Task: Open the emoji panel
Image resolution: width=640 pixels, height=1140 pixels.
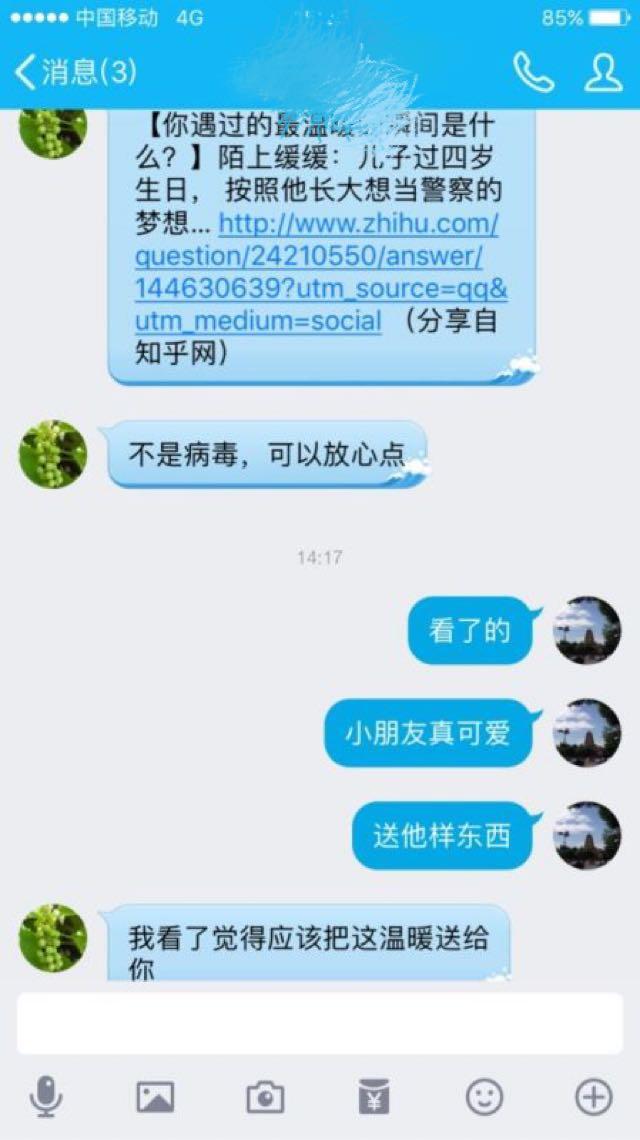Action: [484, 1098]
